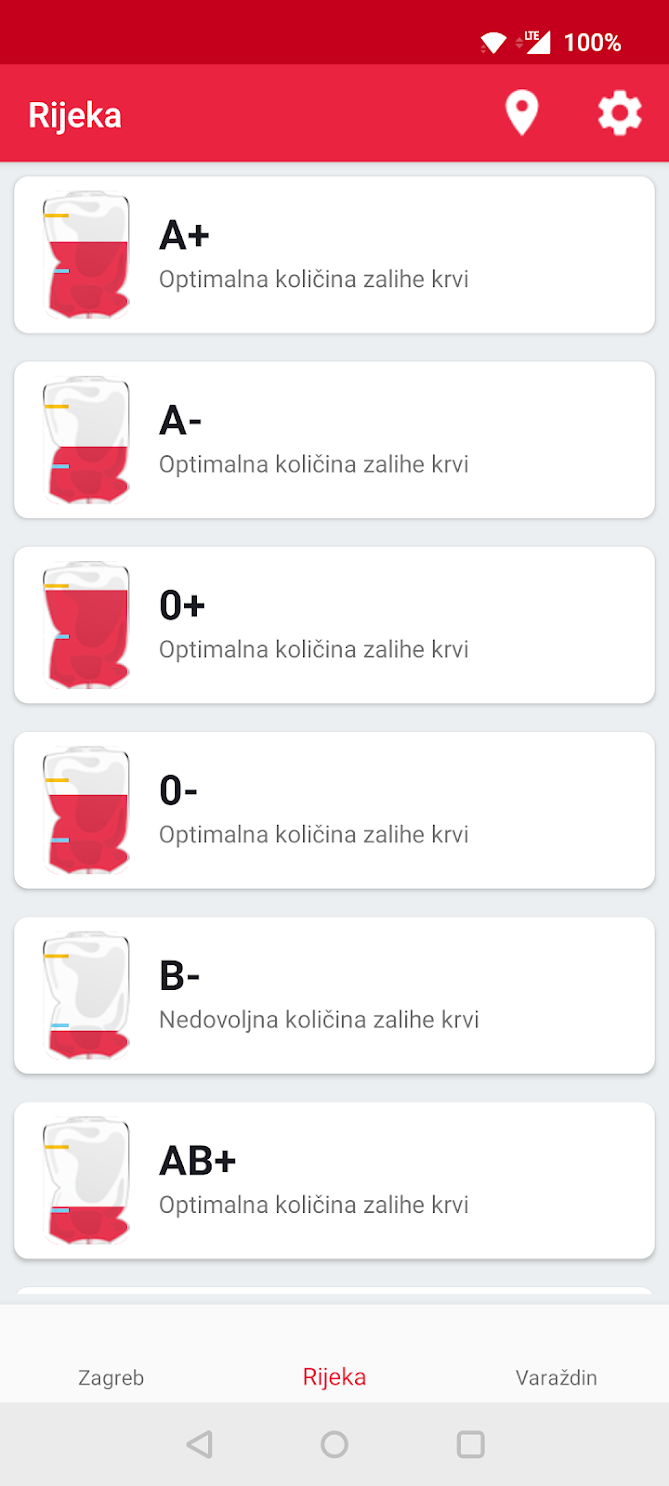Go back with the system back button

pos(200,1444)
